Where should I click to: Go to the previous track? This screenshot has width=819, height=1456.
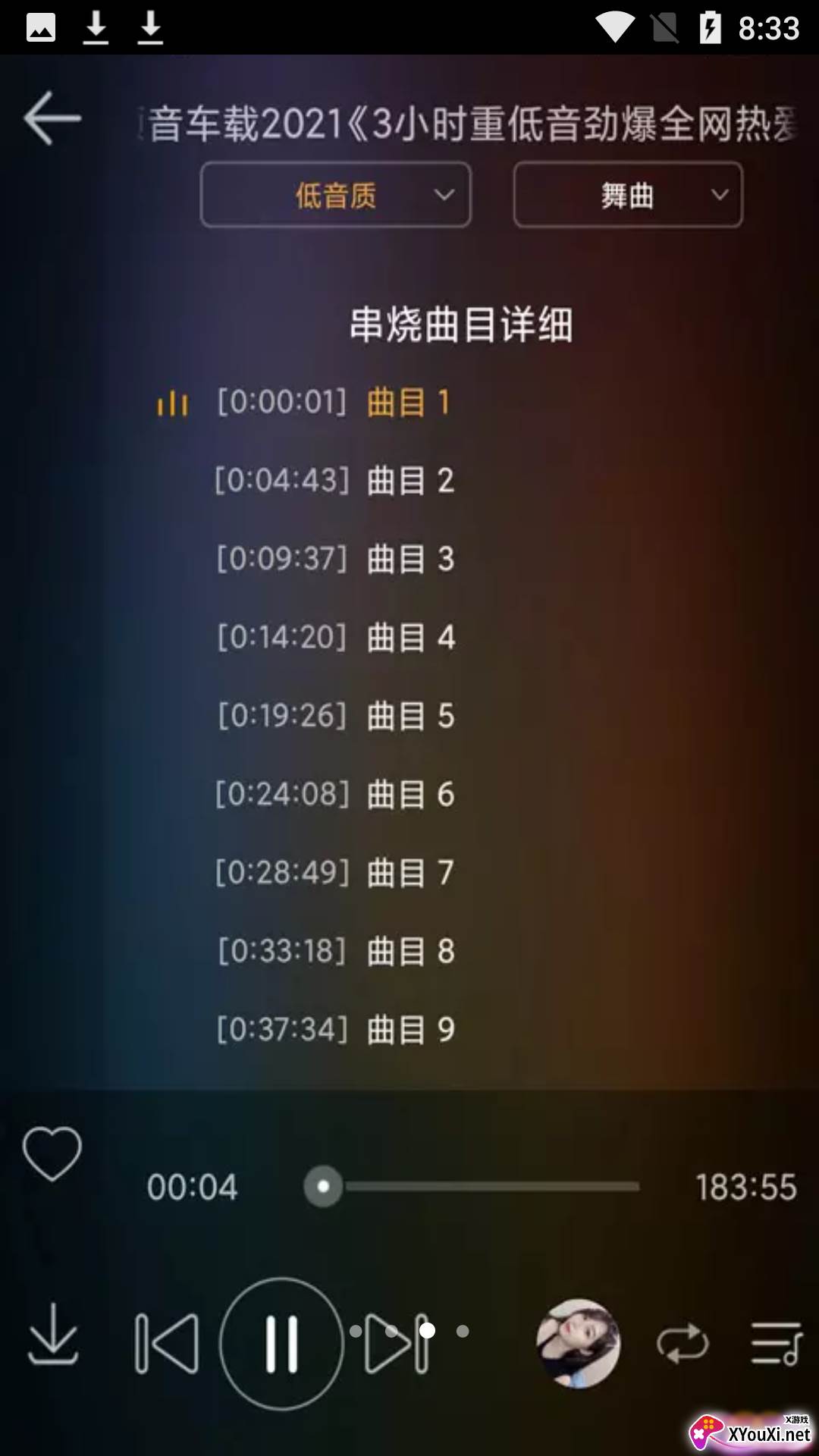click(x=166, y=1344)
